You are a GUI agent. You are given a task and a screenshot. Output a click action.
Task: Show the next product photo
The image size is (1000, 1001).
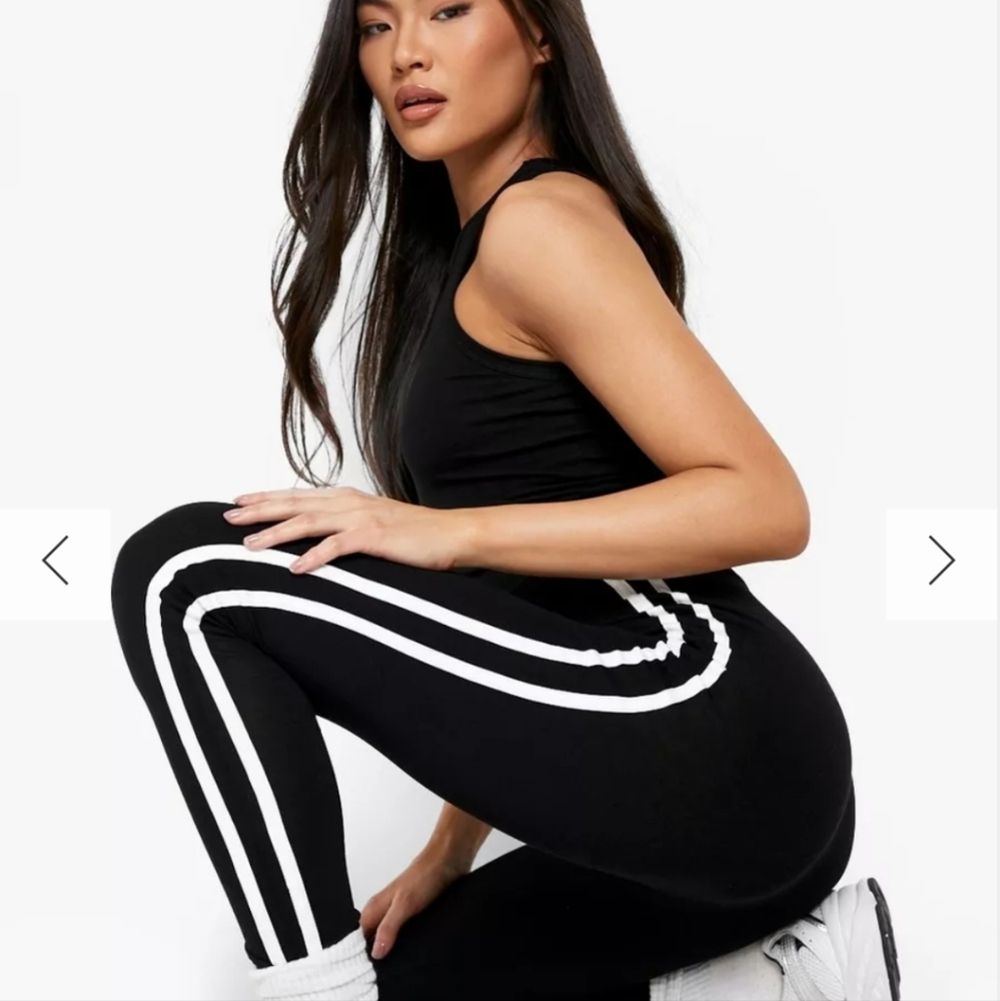[x=941, y=562]
